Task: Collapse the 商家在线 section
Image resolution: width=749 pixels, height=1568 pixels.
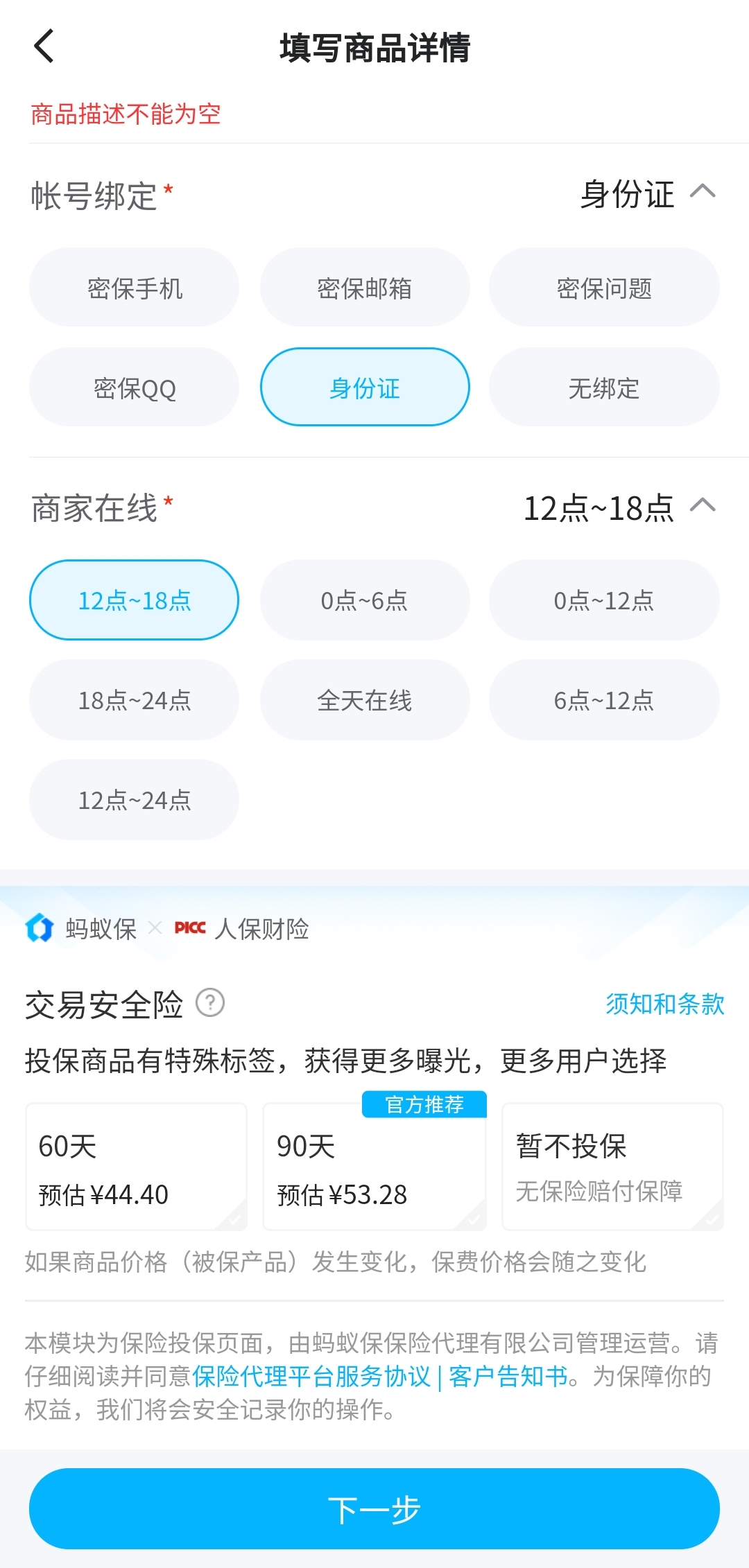Action: (702, 506)
